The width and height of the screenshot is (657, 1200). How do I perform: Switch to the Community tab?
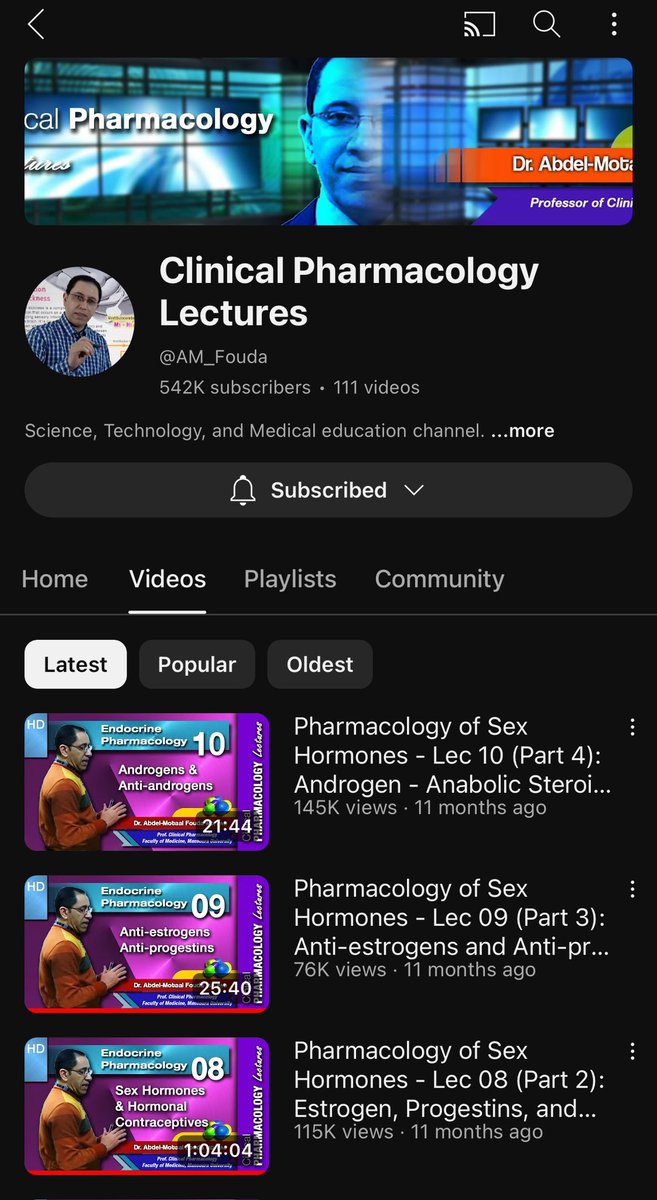pyautogui.click(x=439, y=579)
